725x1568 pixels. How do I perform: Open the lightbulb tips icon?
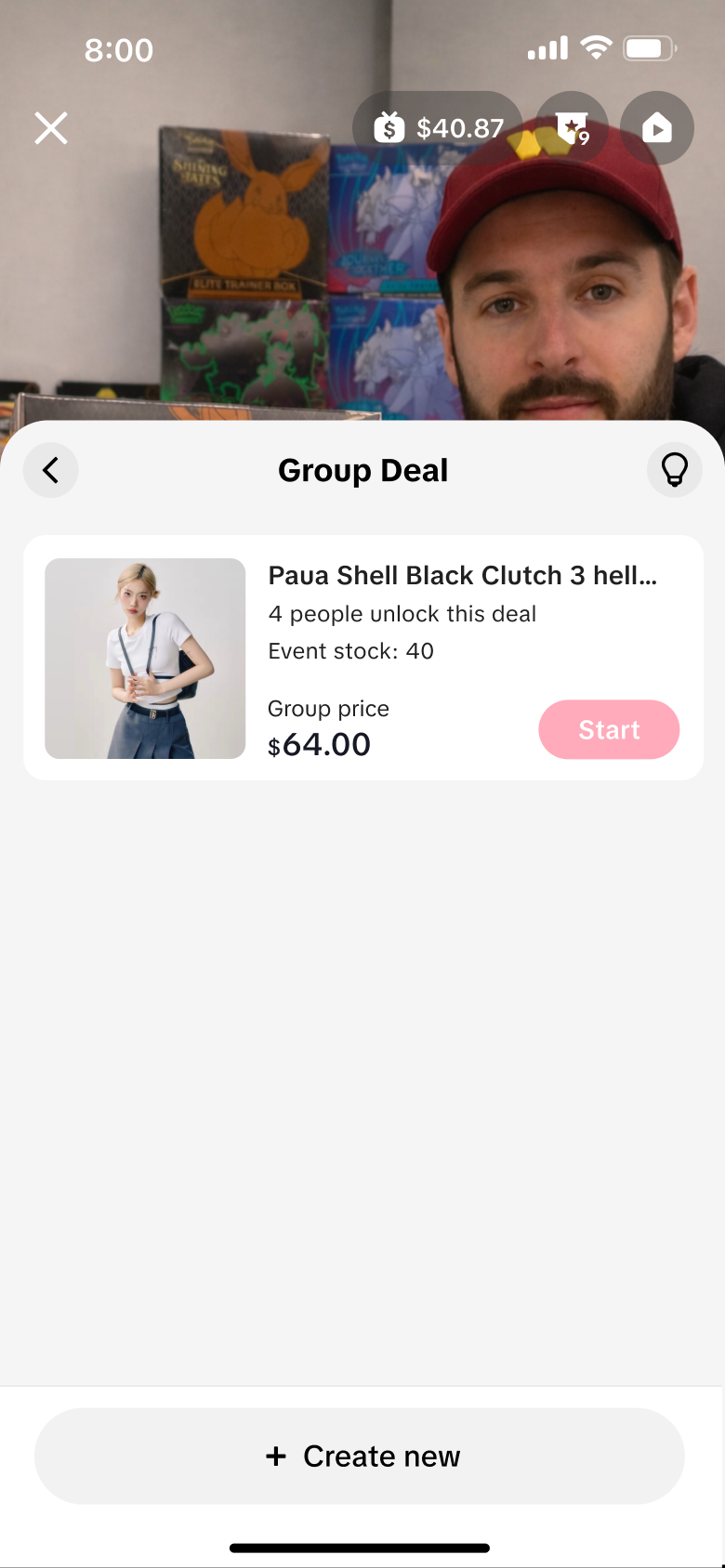coord(674,470)
